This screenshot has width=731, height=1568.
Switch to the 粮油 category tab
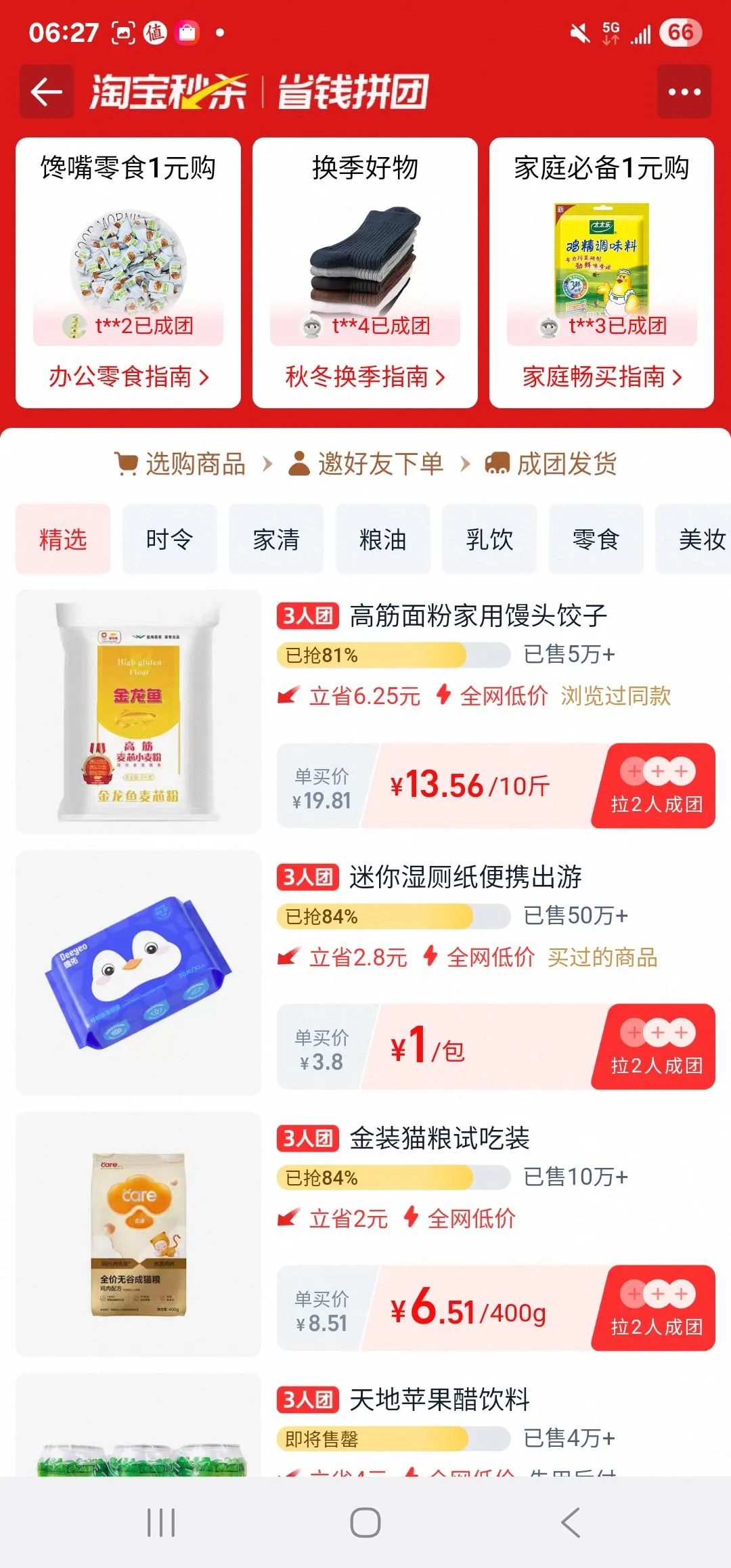383,538
